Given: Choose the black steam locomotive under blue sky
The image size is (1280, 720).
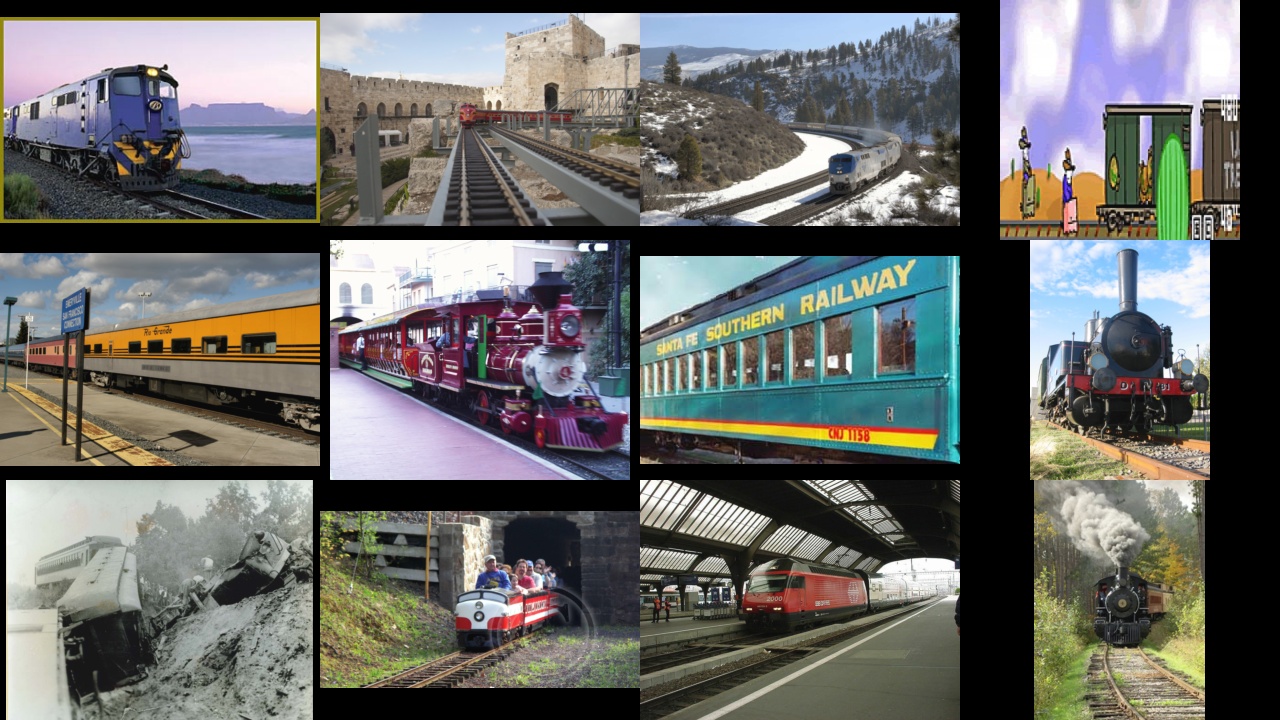Looking at the screenshot, I should click(1120, 360).
